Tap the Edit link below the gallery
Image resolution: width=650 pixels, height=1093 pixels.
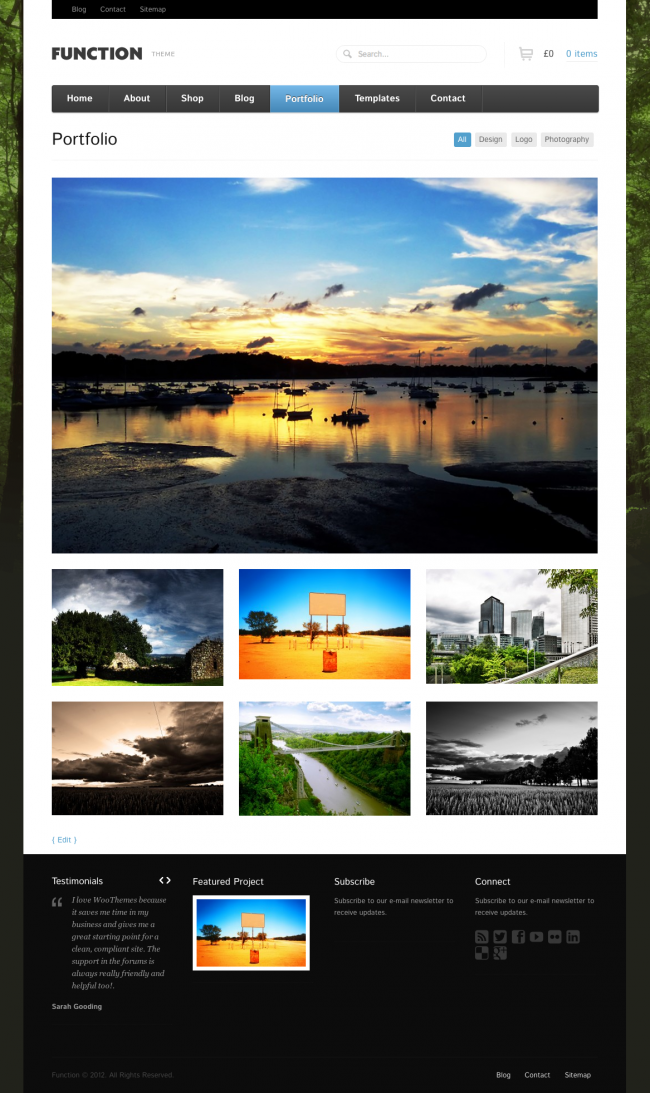tap(64, 840)
